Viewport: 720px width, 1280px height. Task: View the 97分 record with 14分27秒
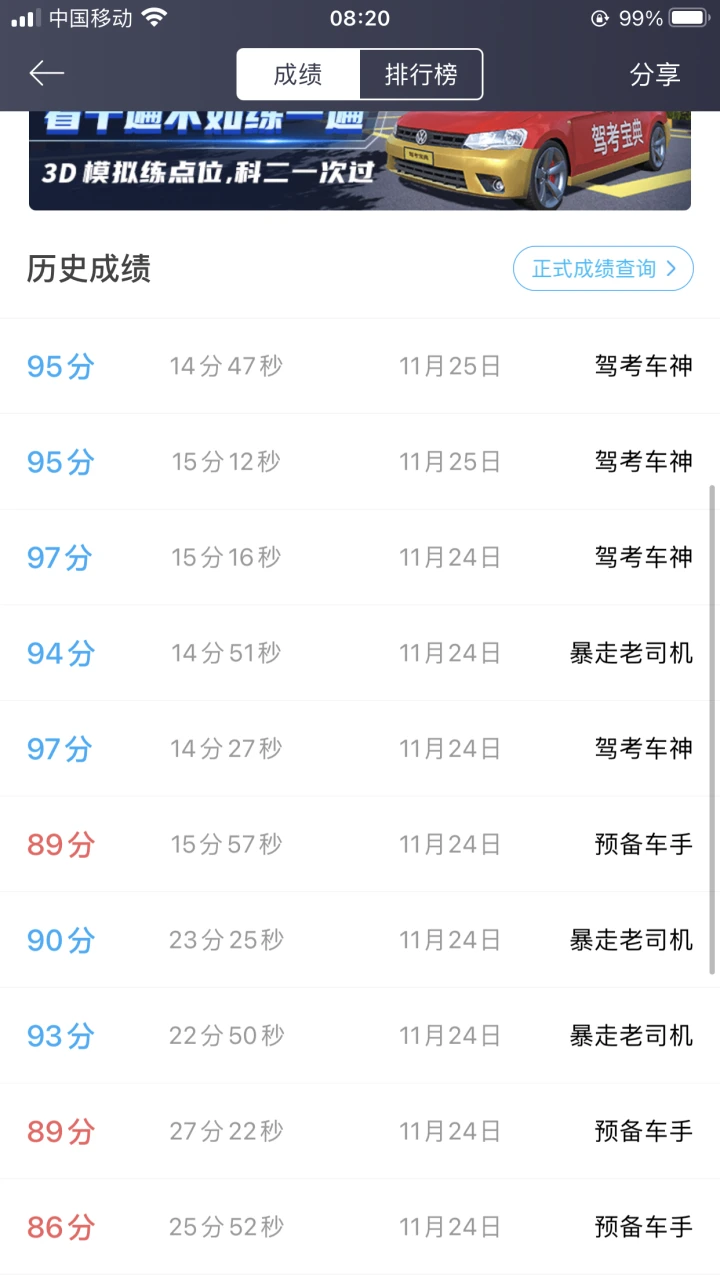360,749
